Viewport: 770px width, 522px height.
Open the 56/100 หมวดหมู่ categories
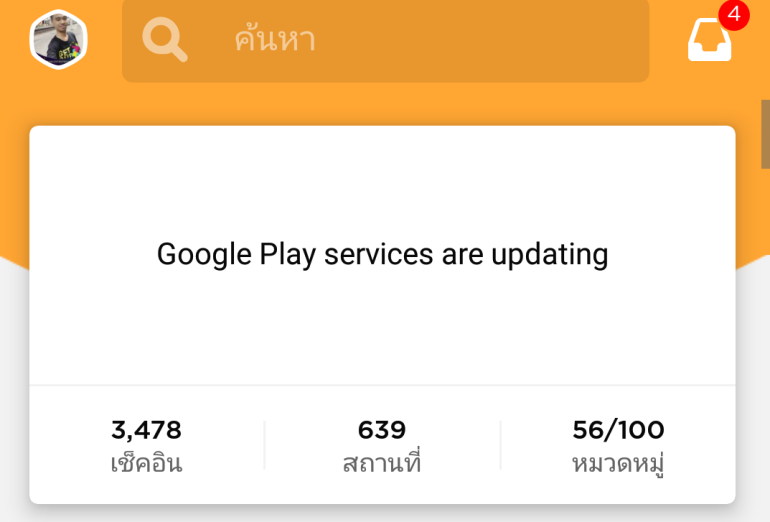tap(618, 446)
